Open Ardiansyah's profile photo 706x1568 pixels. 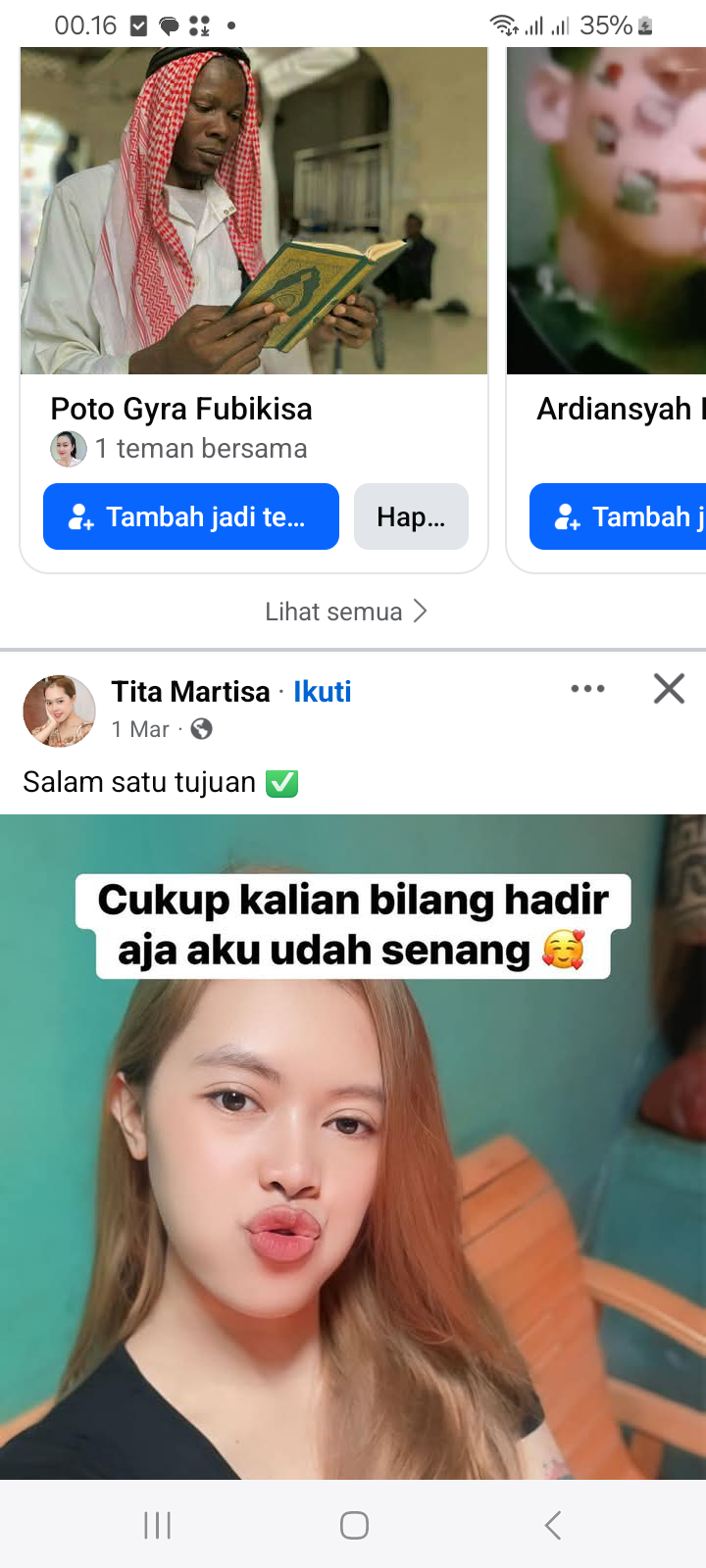(x=608, y=211)
